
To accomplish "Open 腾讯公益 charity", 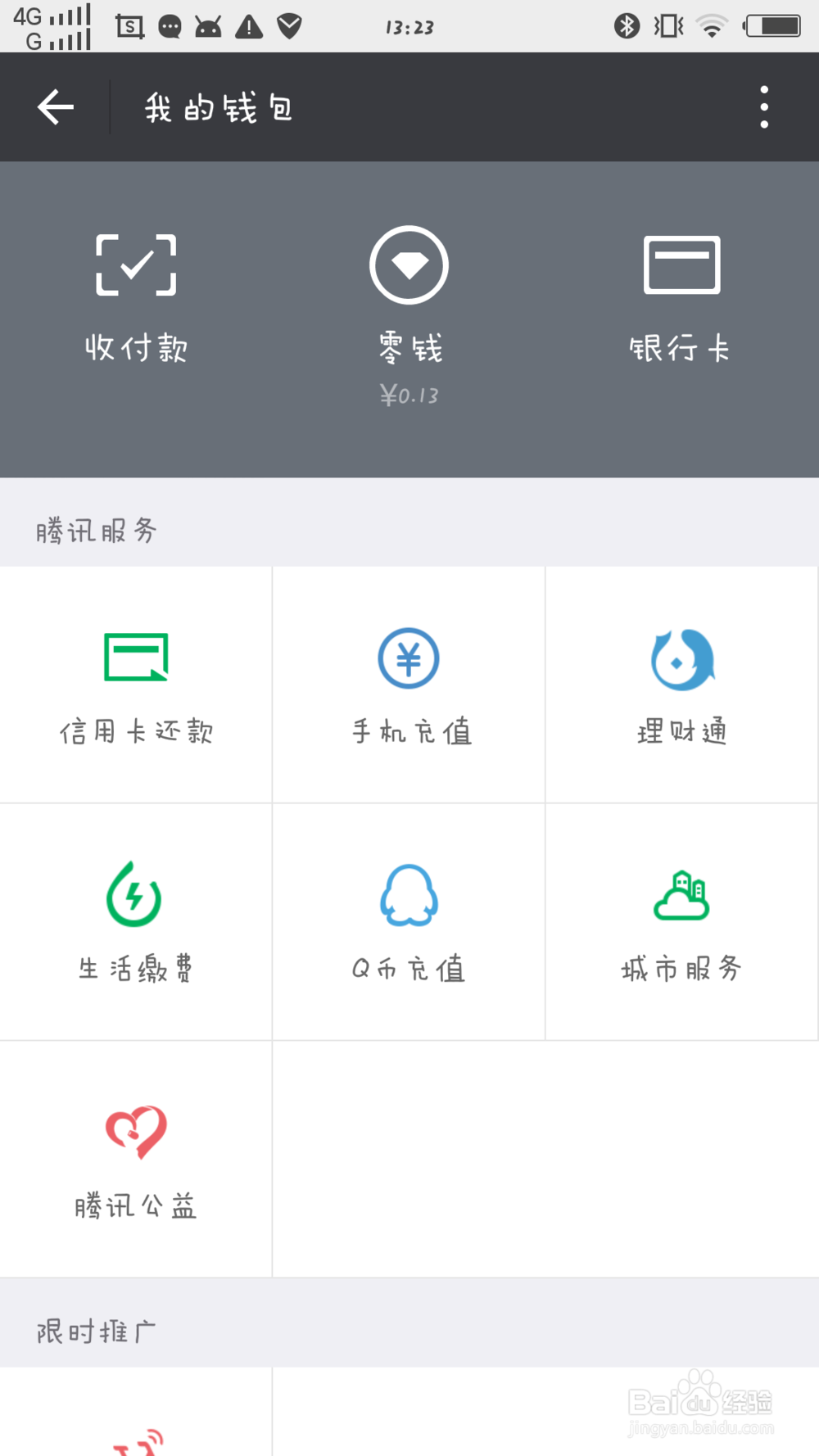I will 136,1160.
